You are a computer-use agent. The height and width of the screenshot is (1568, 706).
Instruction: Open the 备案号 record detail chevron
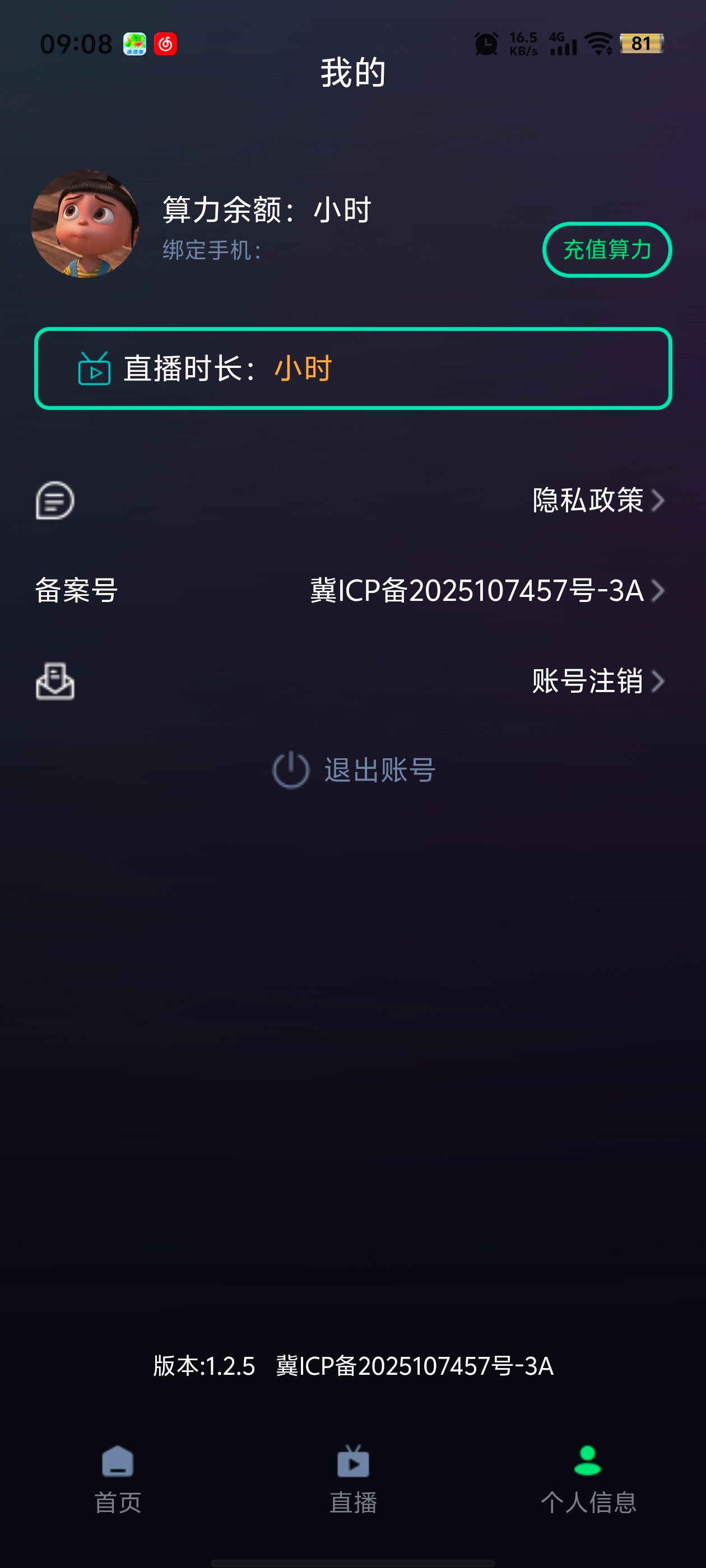[658, 592]
